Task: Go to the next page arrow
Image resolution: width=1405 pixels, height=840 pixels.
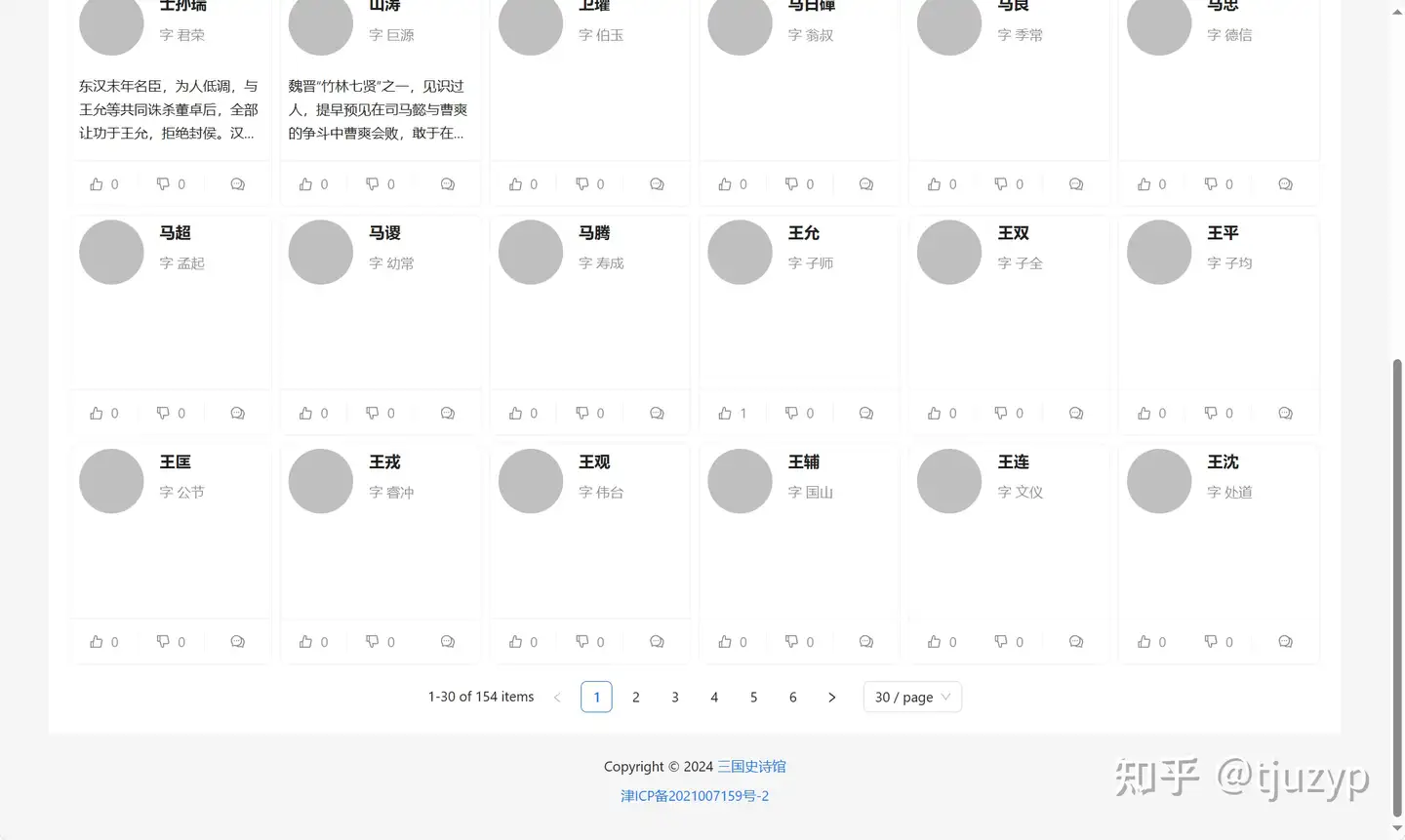Action: [x=831, y=698]
